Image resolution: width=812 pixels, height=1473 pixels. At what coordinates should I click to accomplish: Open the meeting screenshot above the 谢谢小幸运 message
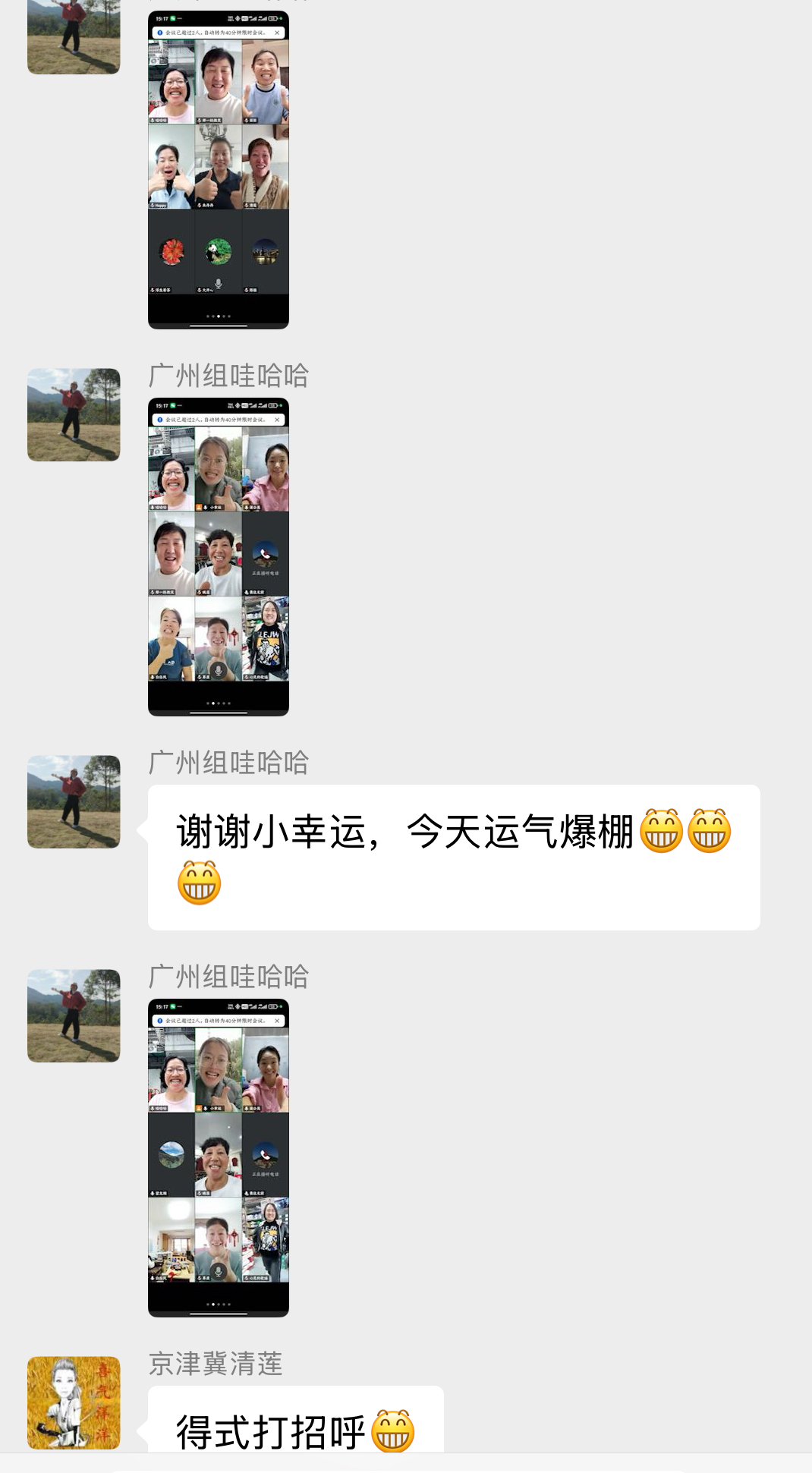coord(219,556)
